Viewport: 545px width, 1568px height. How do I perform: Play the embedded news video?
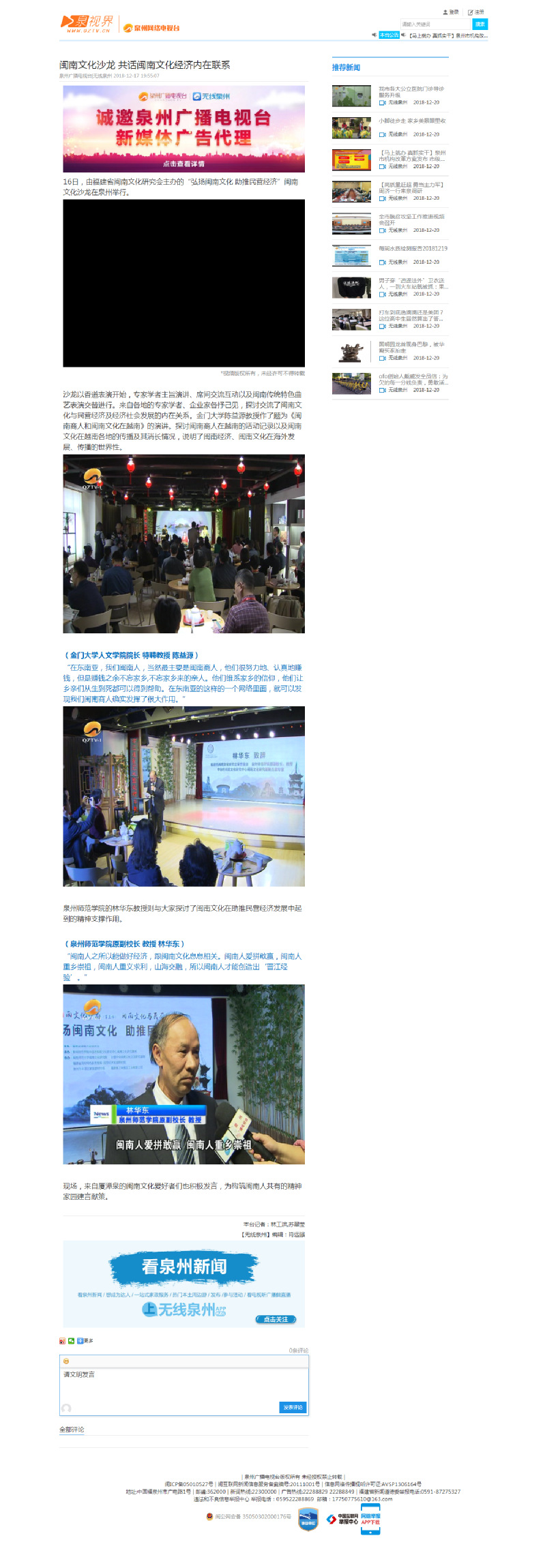[x=183, y=283]
